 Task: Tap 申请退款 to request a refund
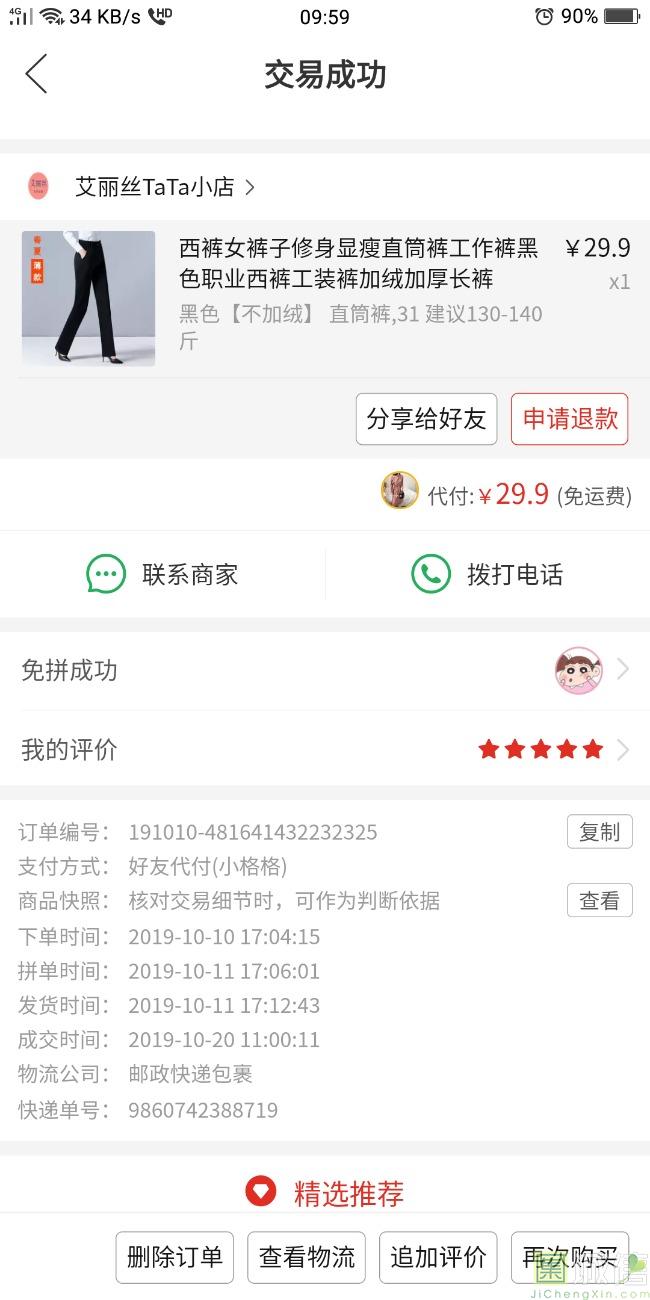click(x=570, y=418)
